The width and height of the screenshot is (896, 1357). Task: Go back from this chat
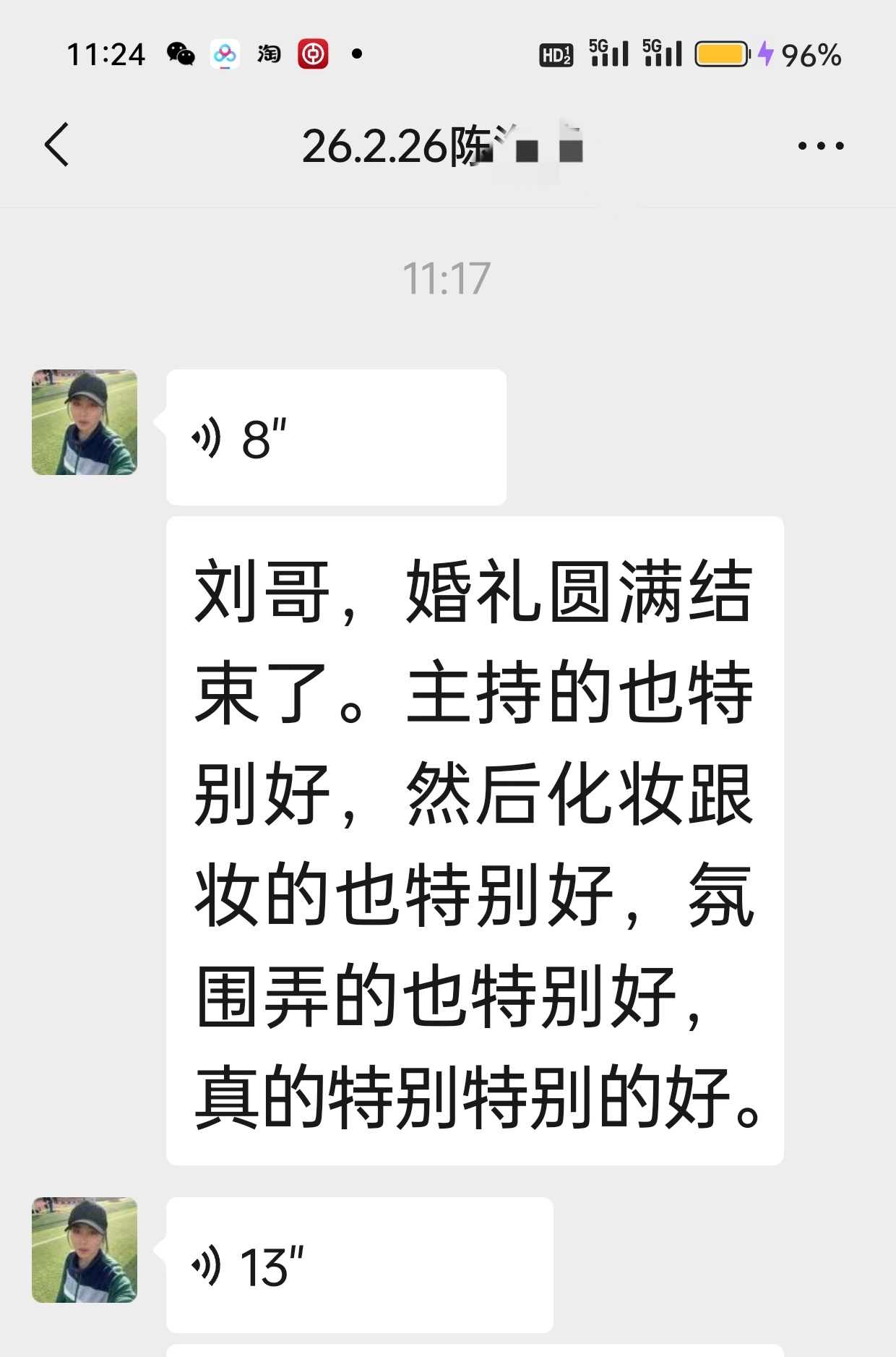pyautogui.click(x=57, y=145)
